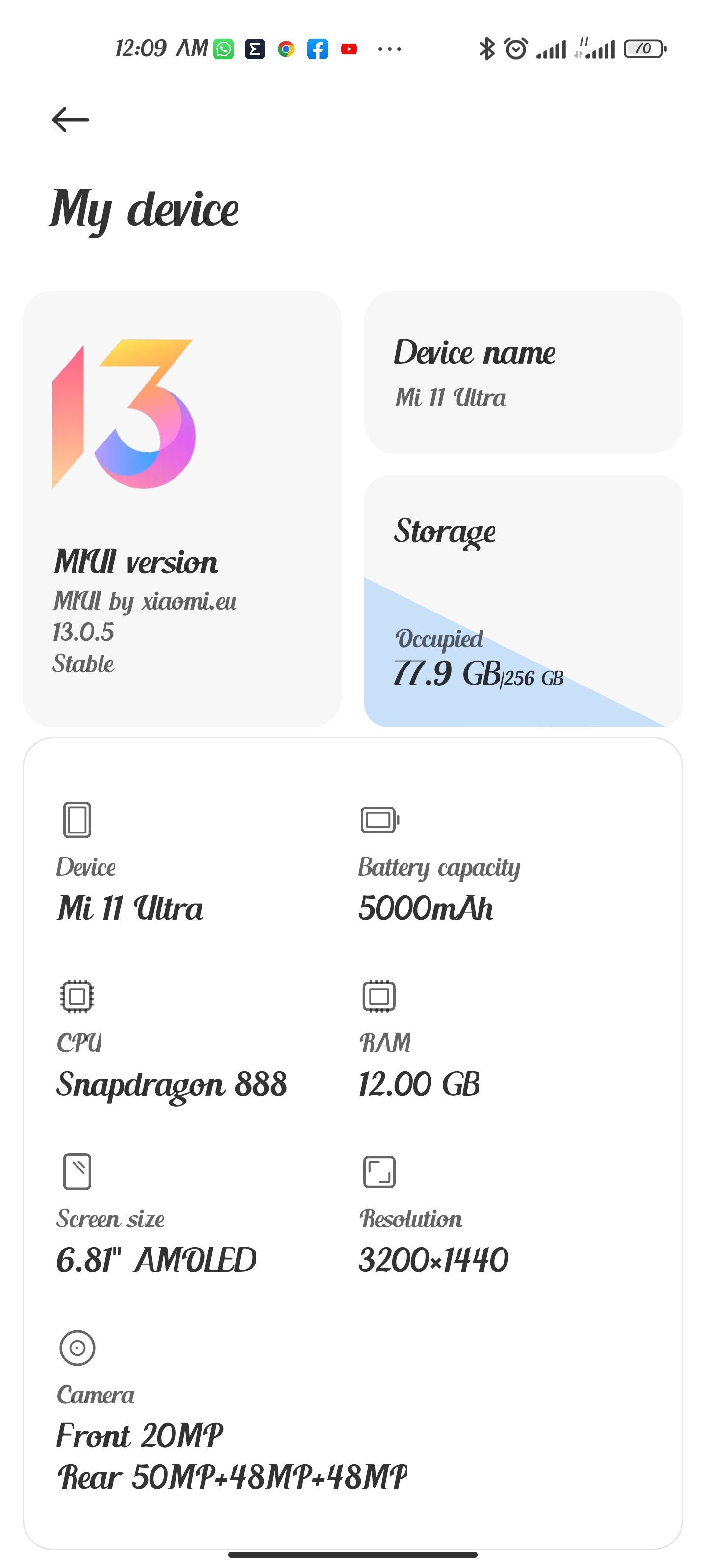Open the Device name card

523,371
